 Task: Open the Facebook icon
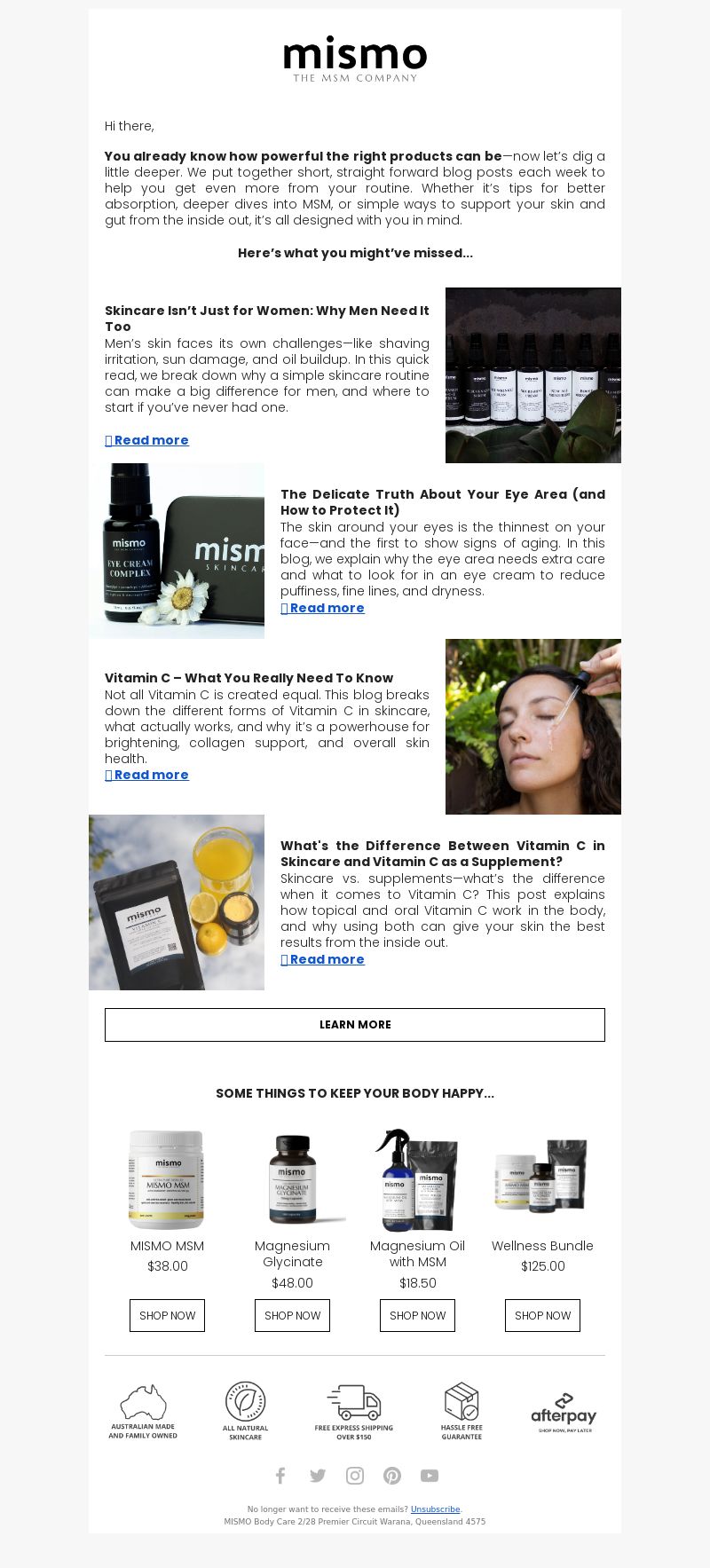[280, 1476]
